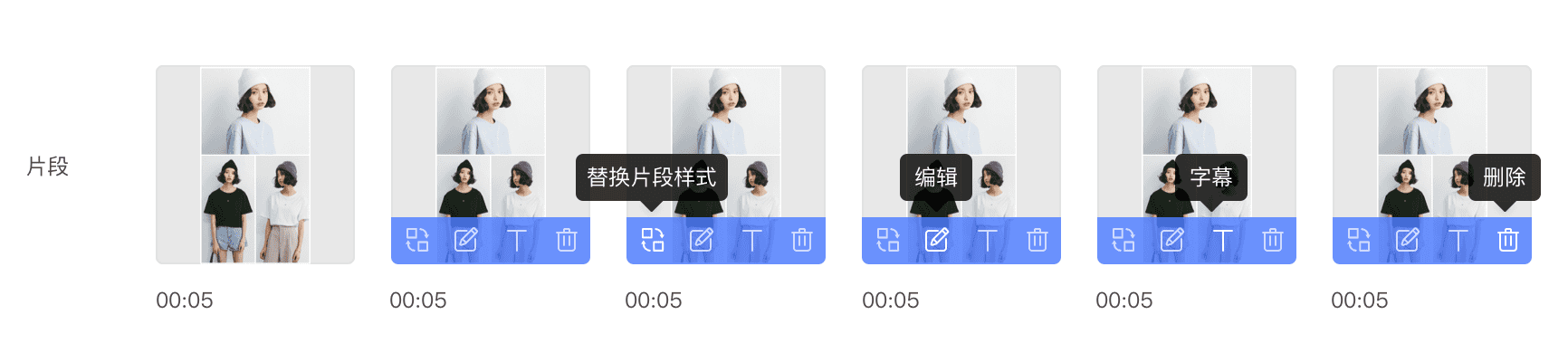Open subtitles via the T icon under 字幕

(x=1222, y=240)
